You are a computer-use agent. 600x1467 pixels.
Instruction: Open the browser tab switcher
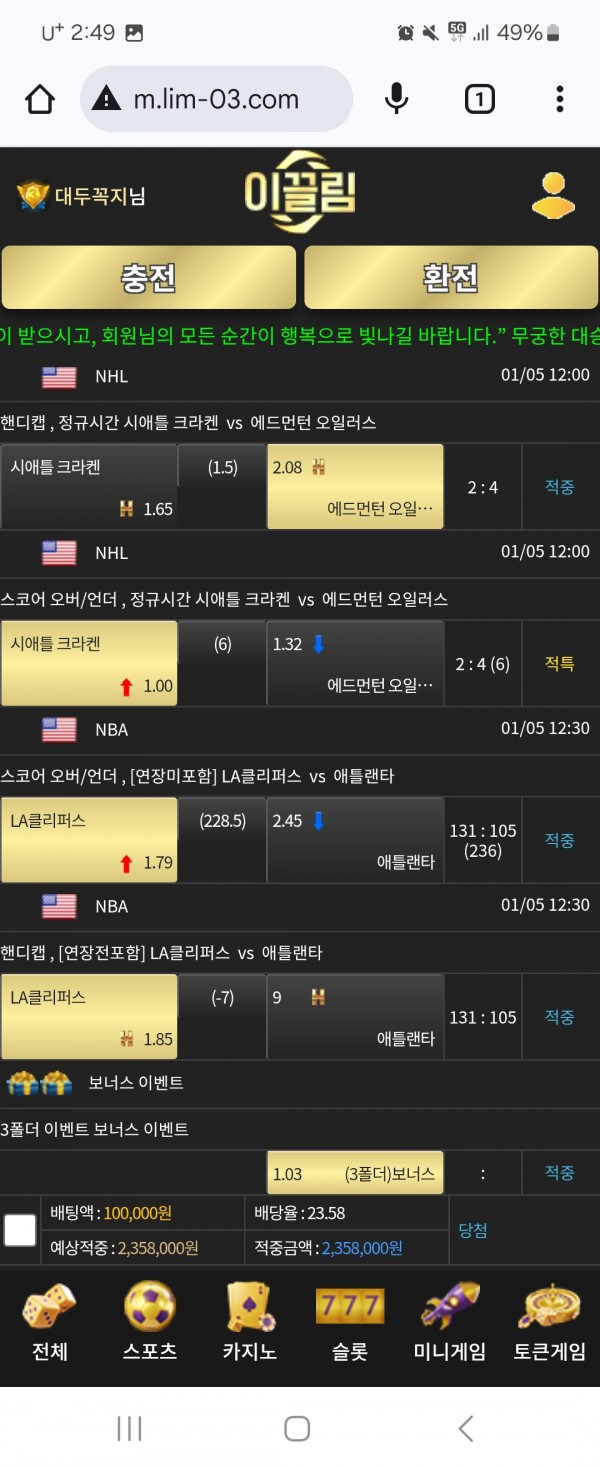click(x=479, y=99)
